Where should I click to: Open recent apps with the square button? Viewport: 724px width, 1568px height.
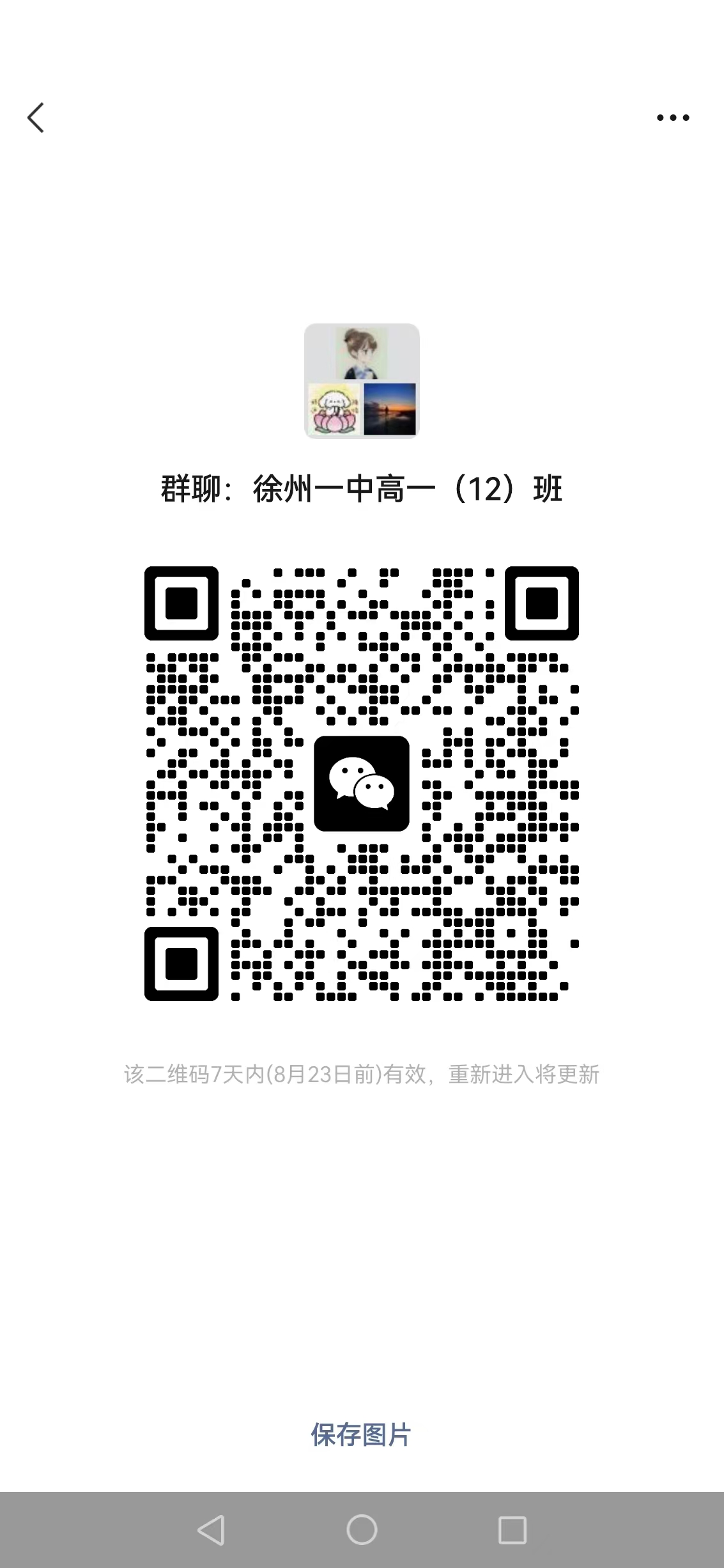coord(512,1530)
